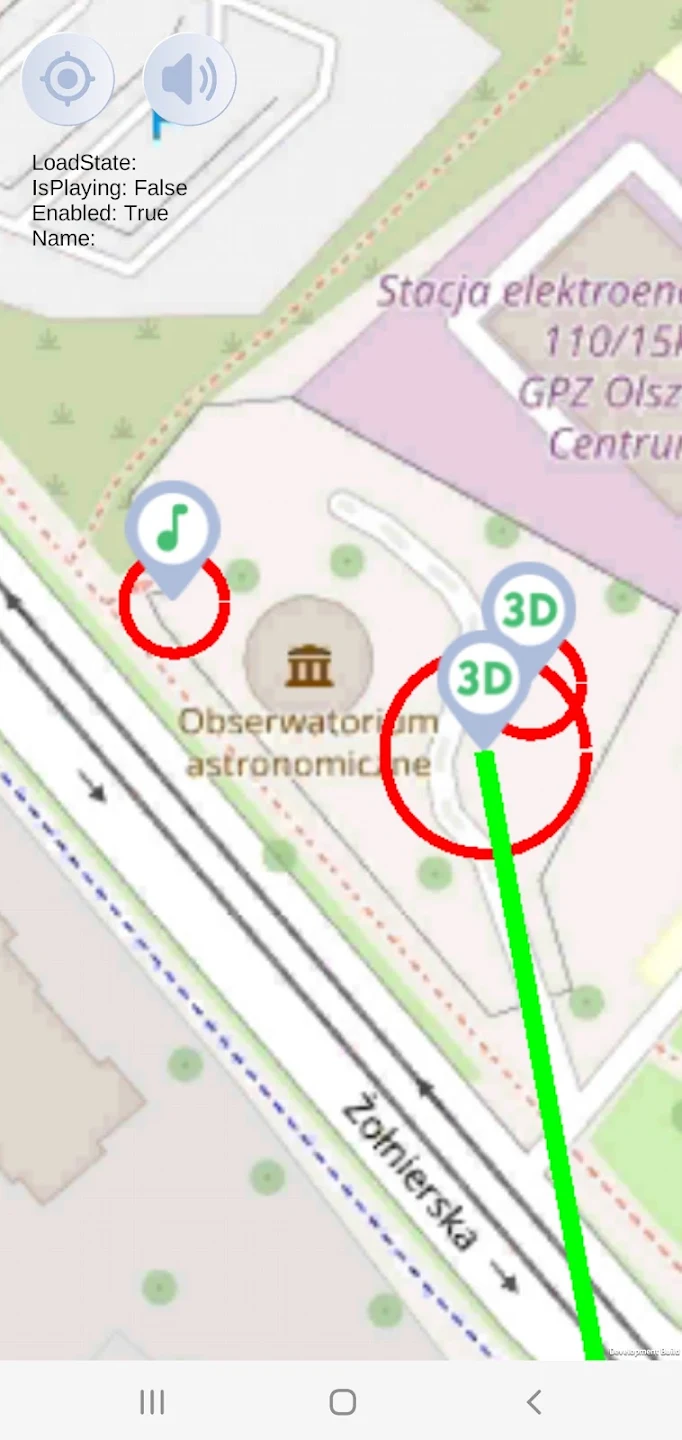This screenshot has height=1440, width=682.
Task: Navigate back with the system arrow
Action: 534,1402
